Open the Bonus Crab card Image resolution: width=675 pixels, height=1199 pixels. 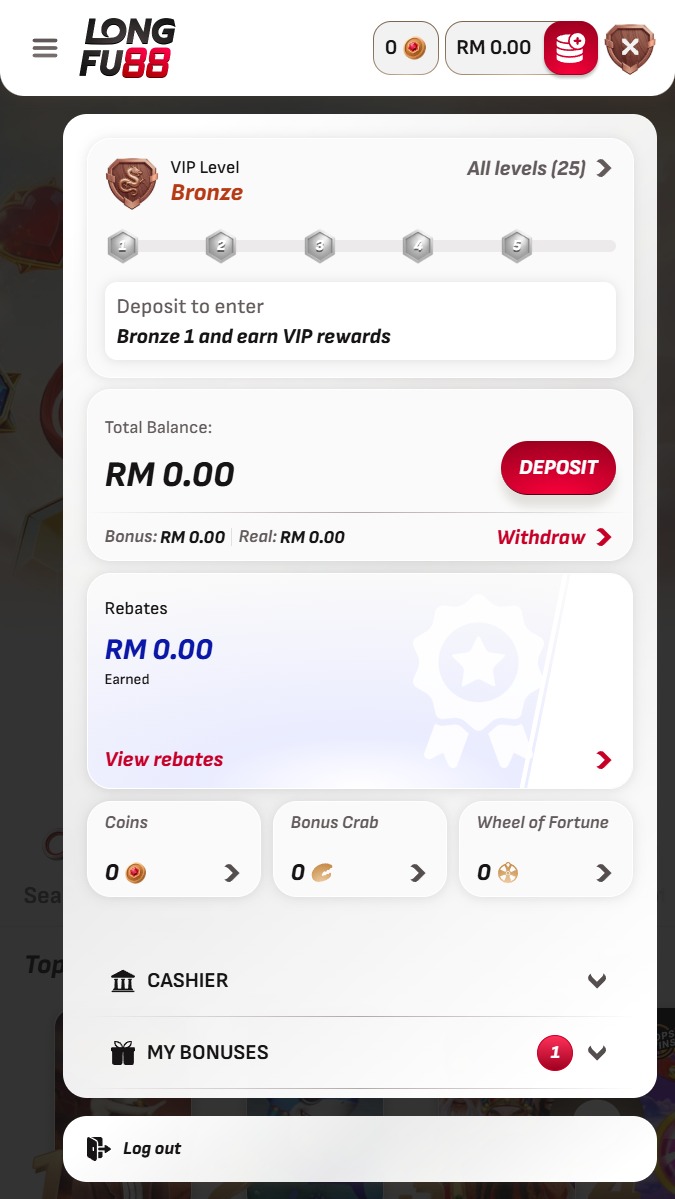tap(360, 849)
